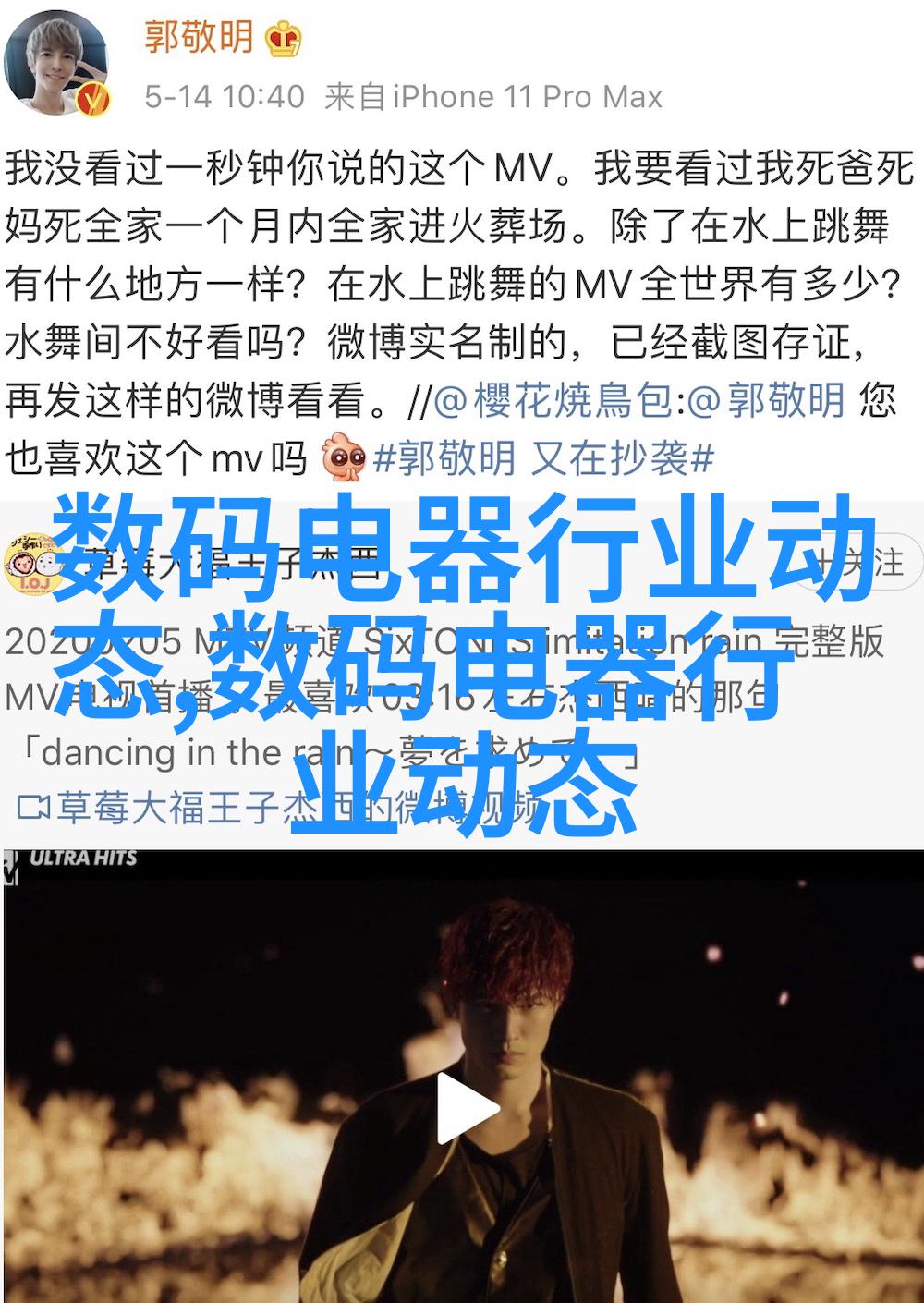Play the video in the reposted post
This screenshot has height=1303, width=924.
pos(466,1107)
